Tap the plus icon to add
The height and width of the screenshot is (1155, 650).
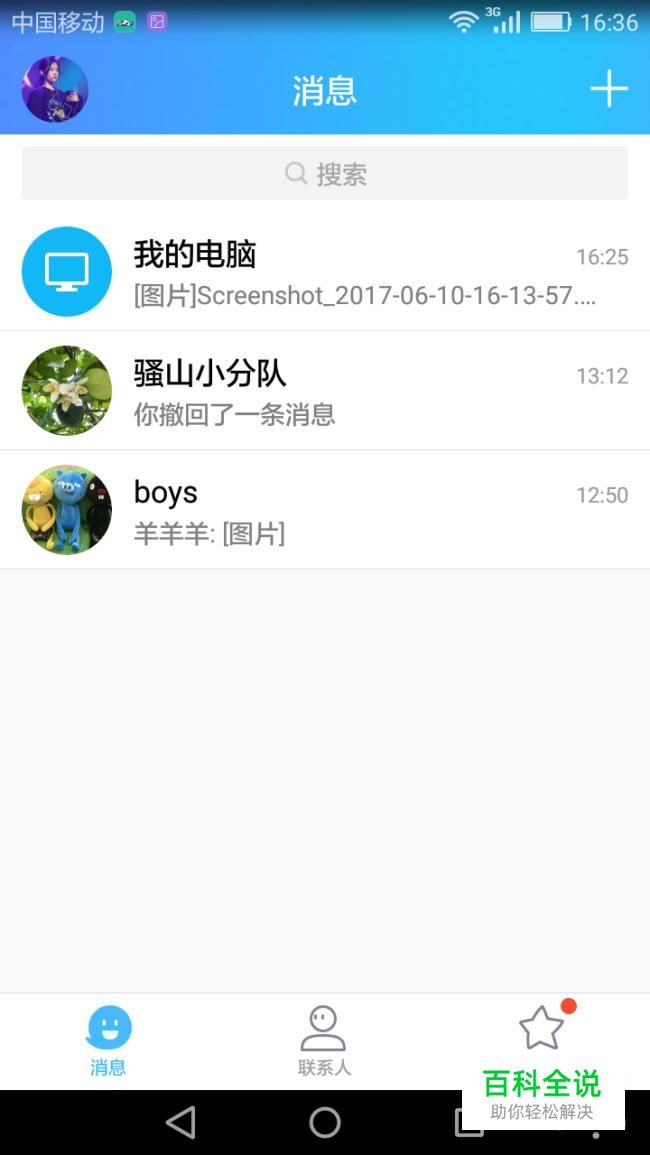tap(608, 90)
